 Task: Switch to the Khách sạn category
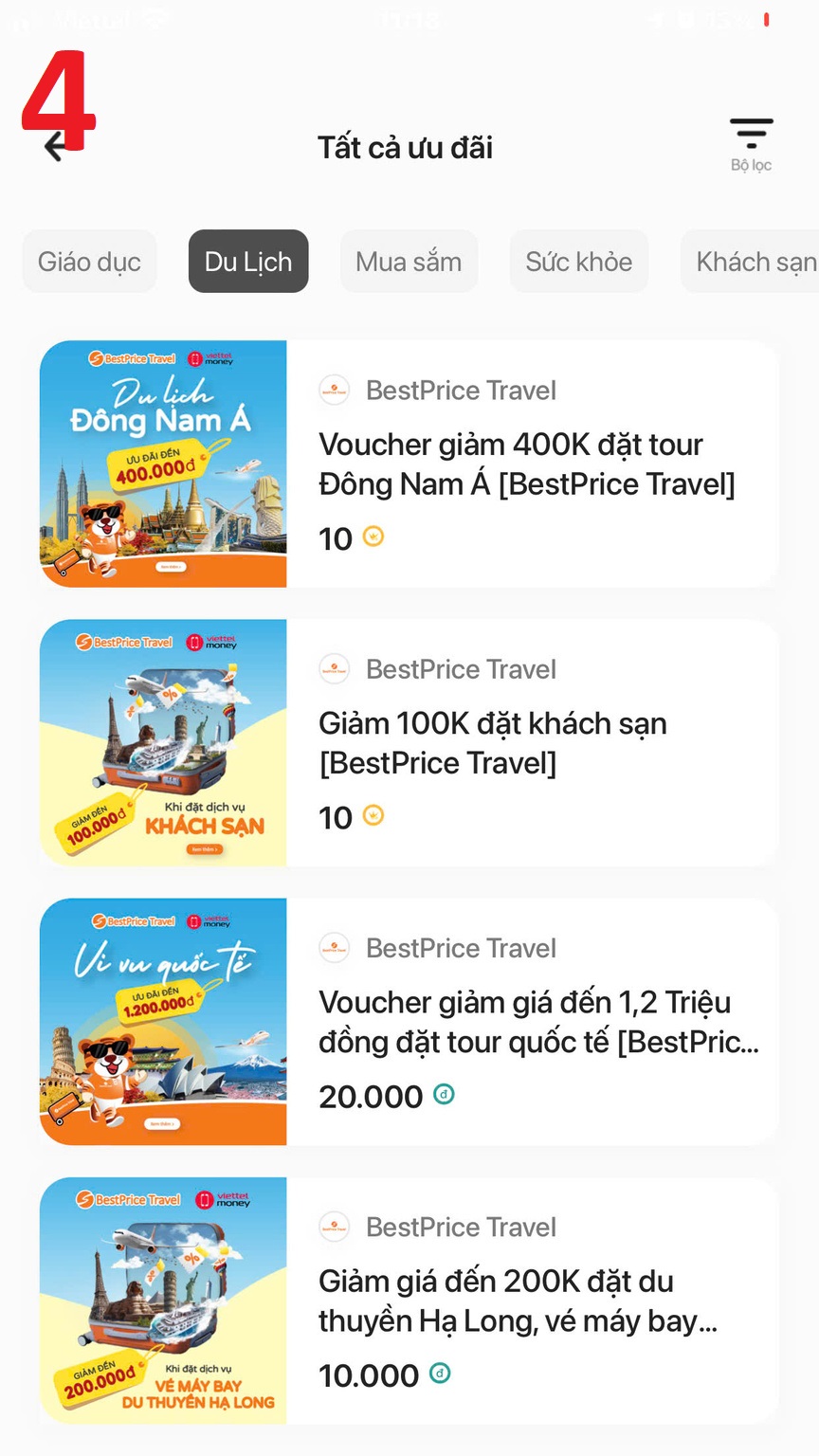(x=755, y=262)
